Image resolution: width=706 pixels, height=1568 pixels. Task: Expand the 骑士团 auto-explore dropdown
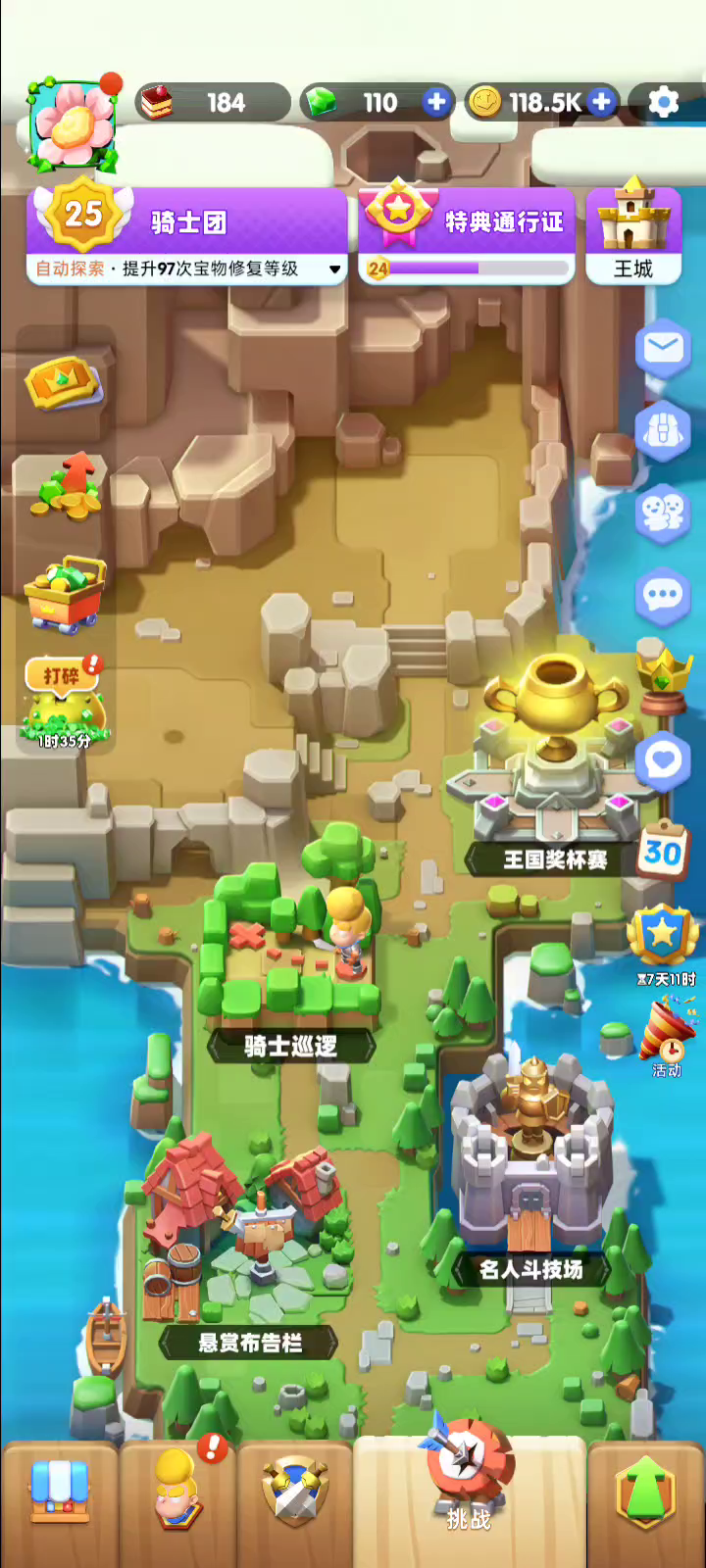tap(335, 269)
